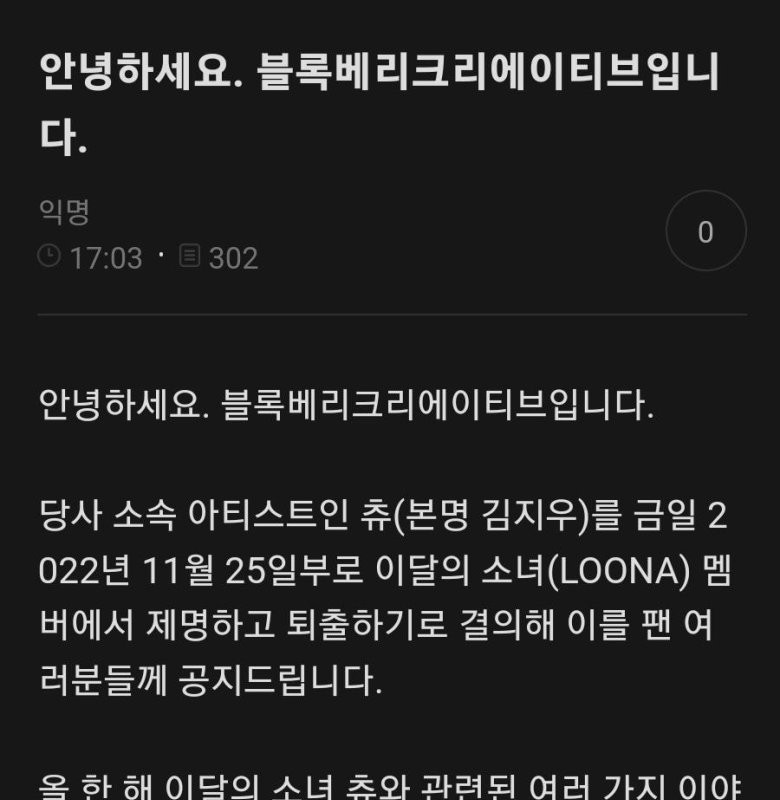Tap the circular 0 count button
The width and height of the screenshot is (780, 800).
[705, 231]
